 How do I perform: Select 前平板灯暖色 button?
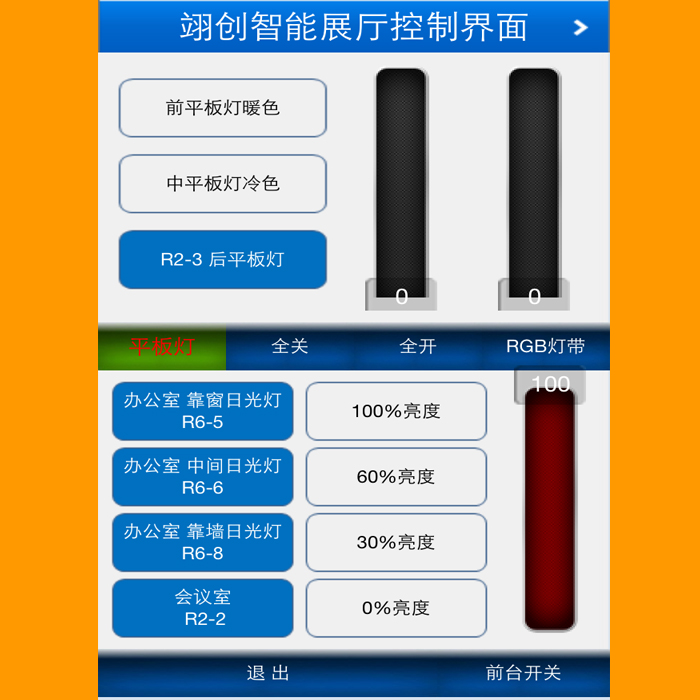pyautogui.click(x=222, y=108)
